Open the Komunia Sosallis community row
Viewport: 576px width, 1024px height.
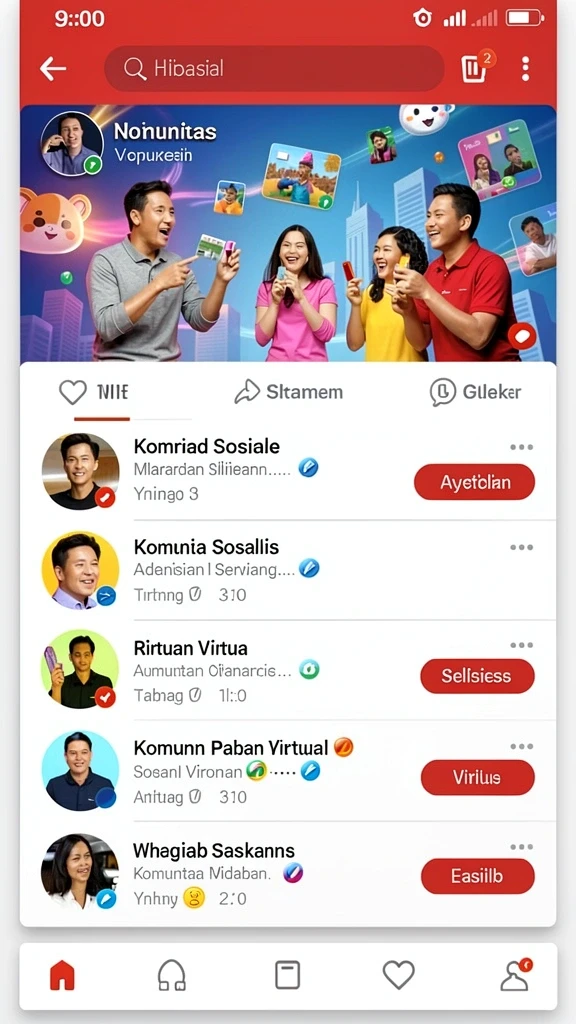click(288, 570)
